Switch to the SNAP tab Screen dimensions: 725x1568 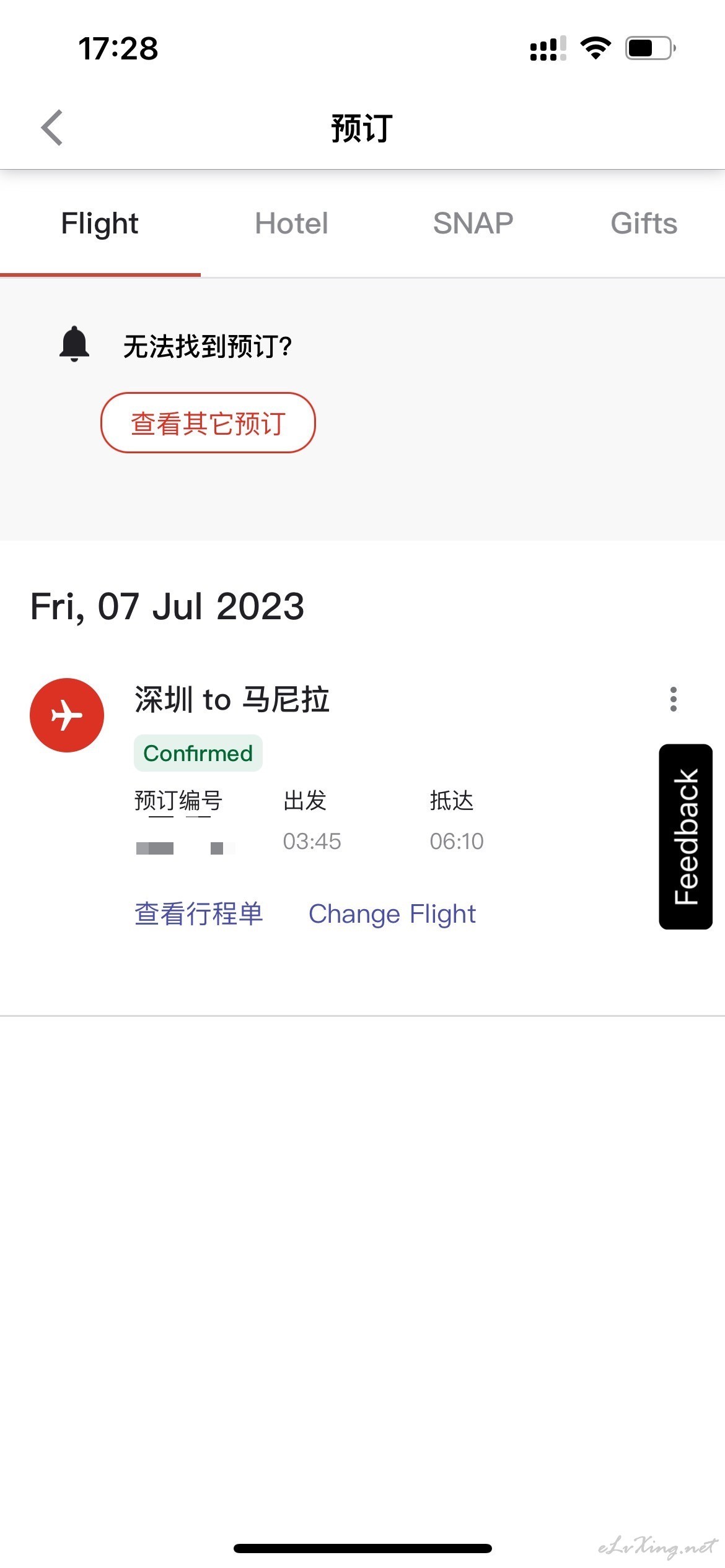473,224
